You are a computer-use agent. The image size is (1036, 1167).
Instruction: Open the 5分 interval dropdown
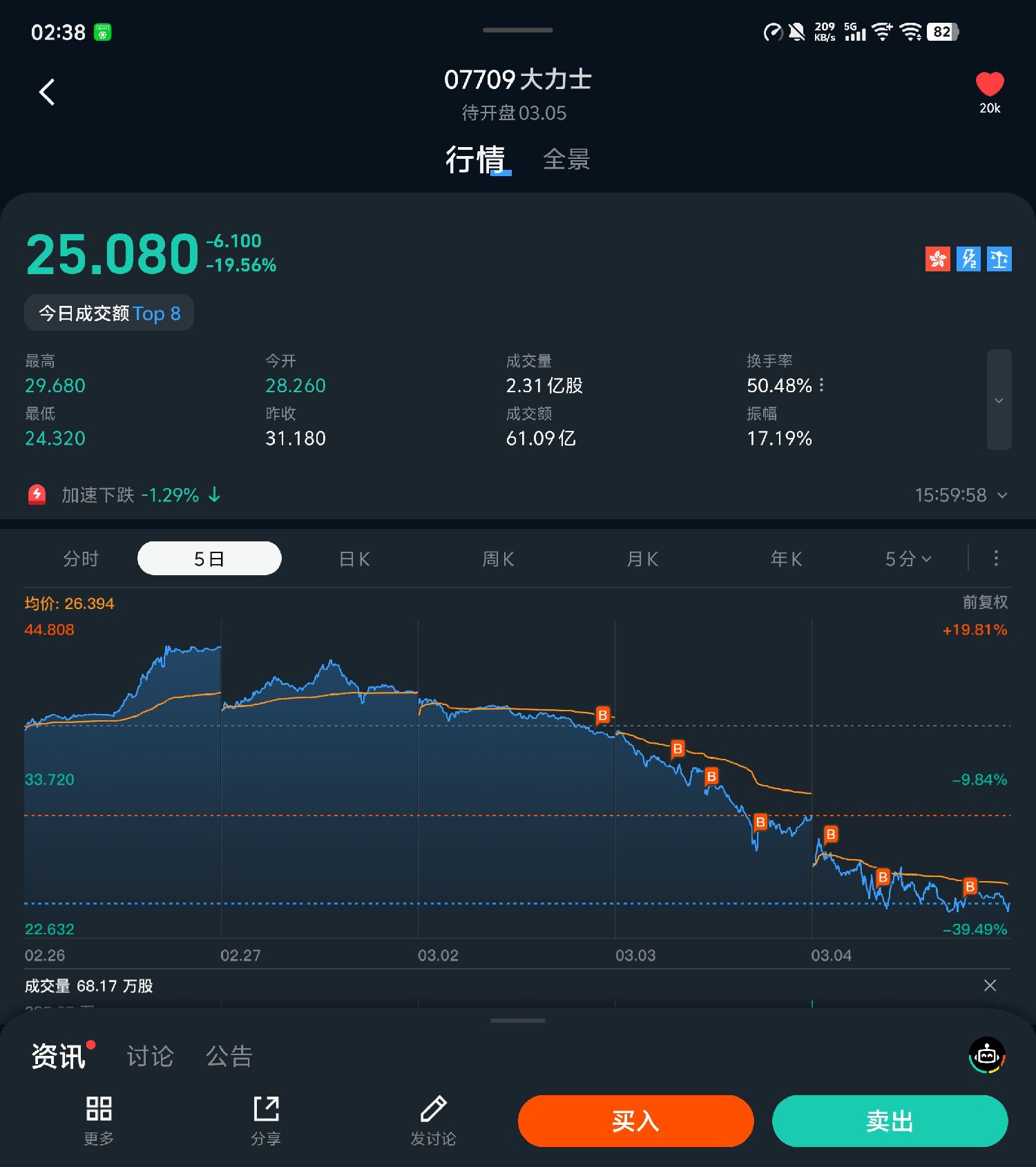[908, 559]
